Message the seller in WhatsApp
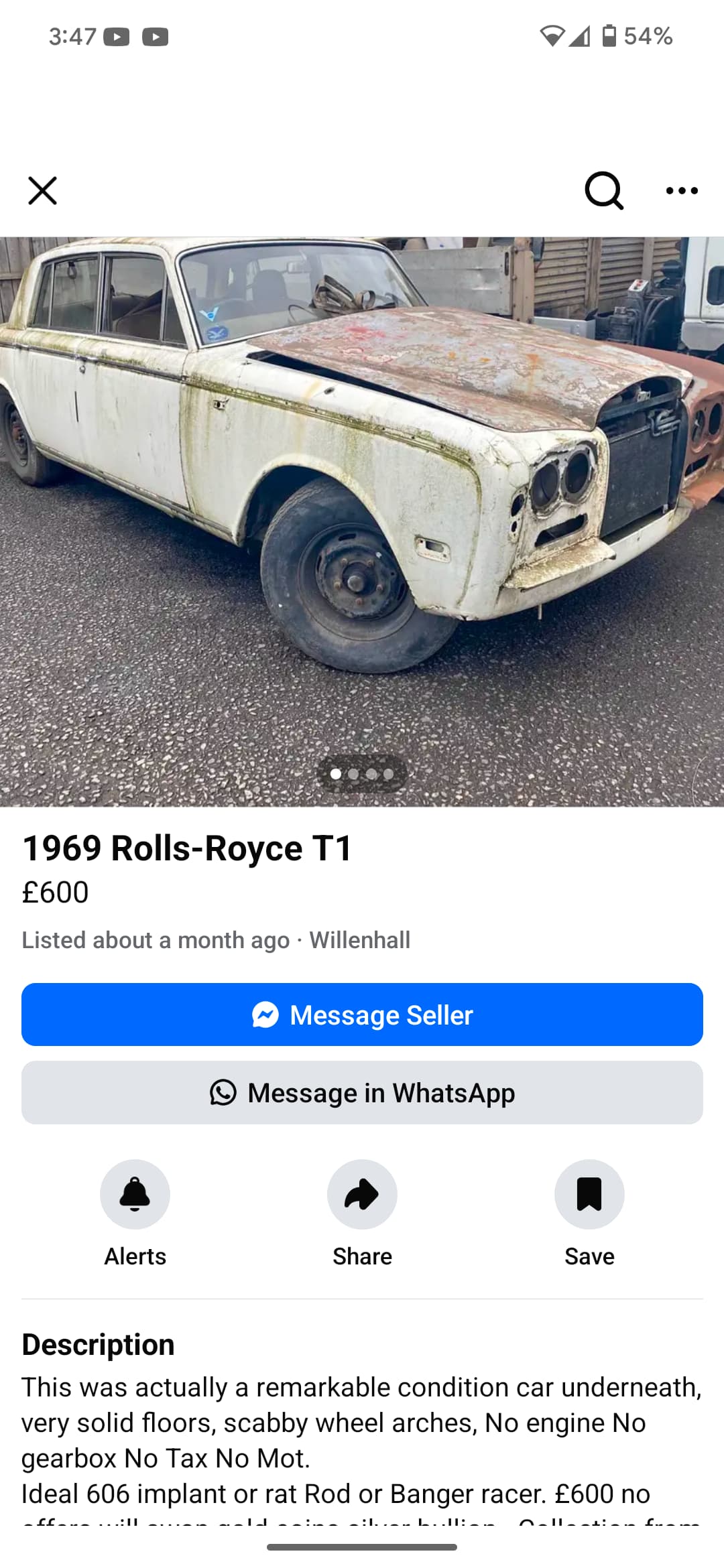 (362, 1092)
